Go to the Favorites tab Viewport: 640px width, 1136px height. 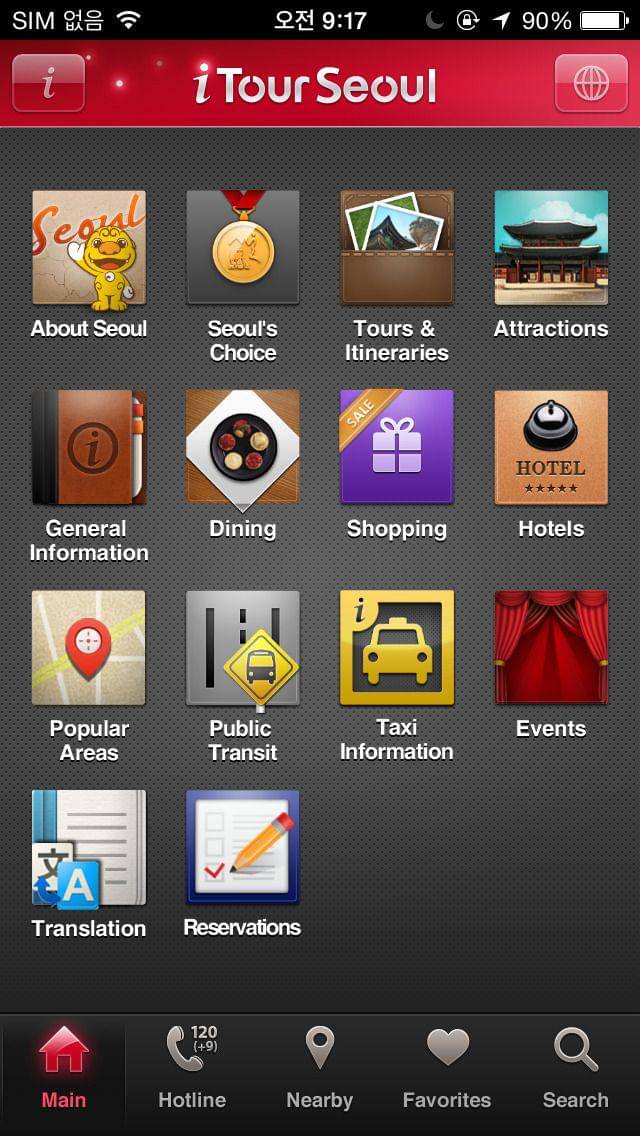click(x=447, y=1068)
